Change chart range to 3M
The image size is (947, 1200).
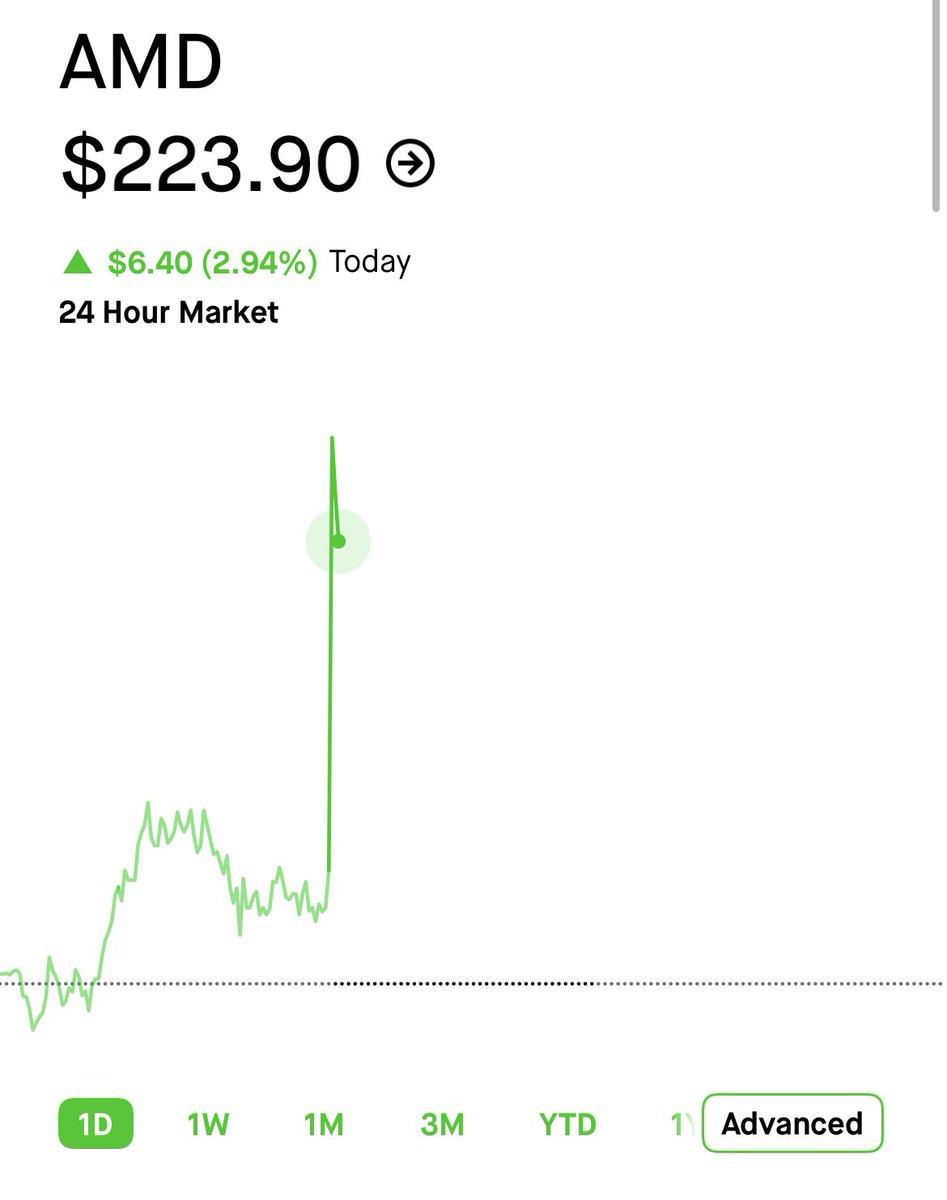(x=442, y=1124)
